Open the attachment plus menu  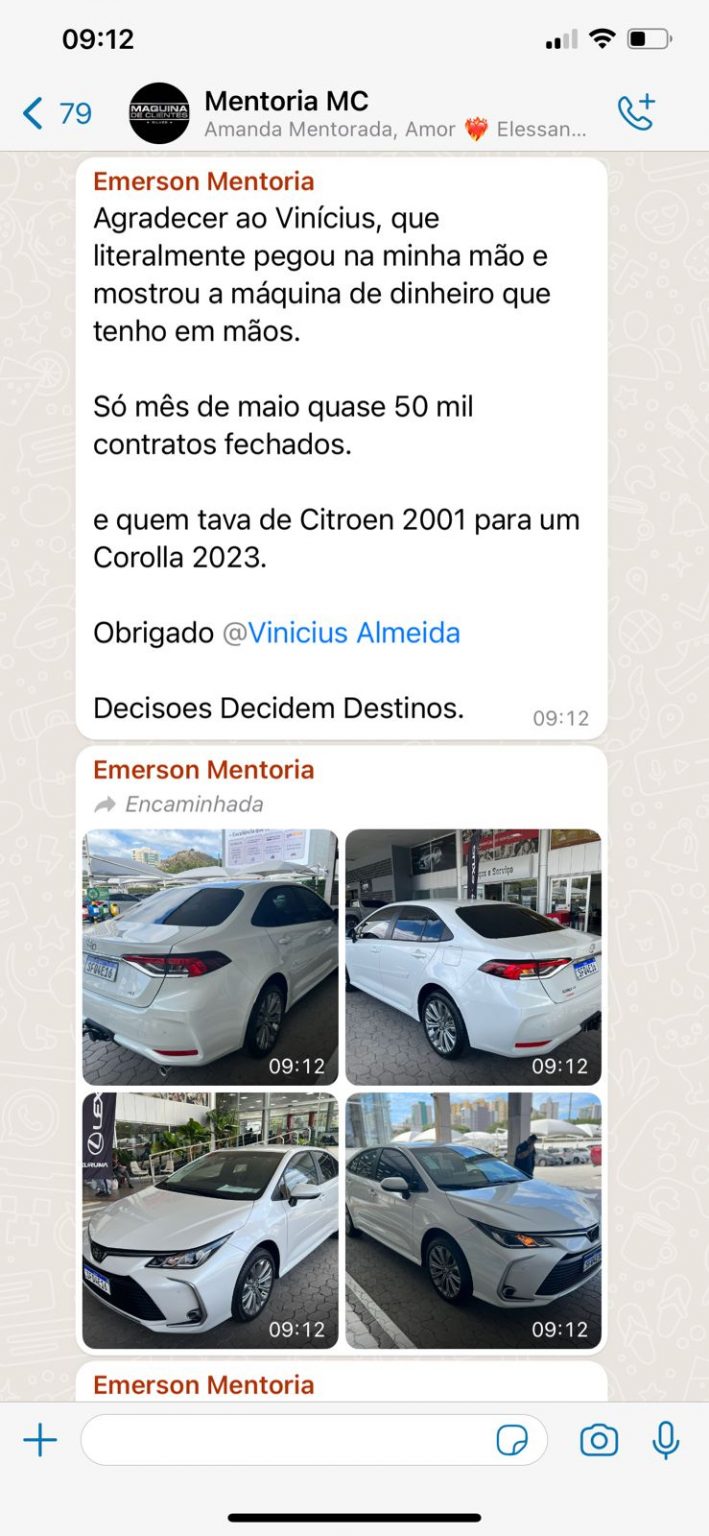40,1440
